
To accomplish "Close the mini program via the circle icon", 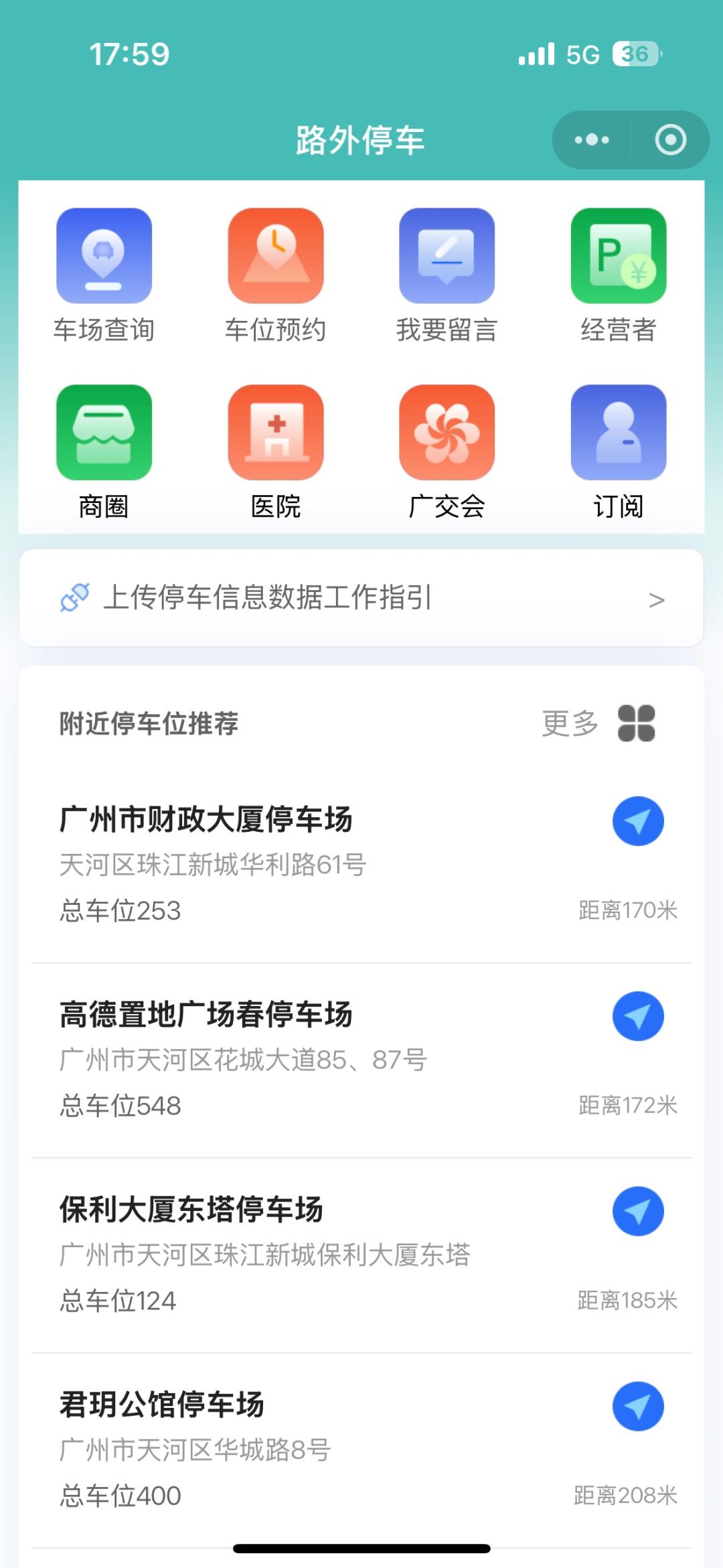I will (670, 140).
